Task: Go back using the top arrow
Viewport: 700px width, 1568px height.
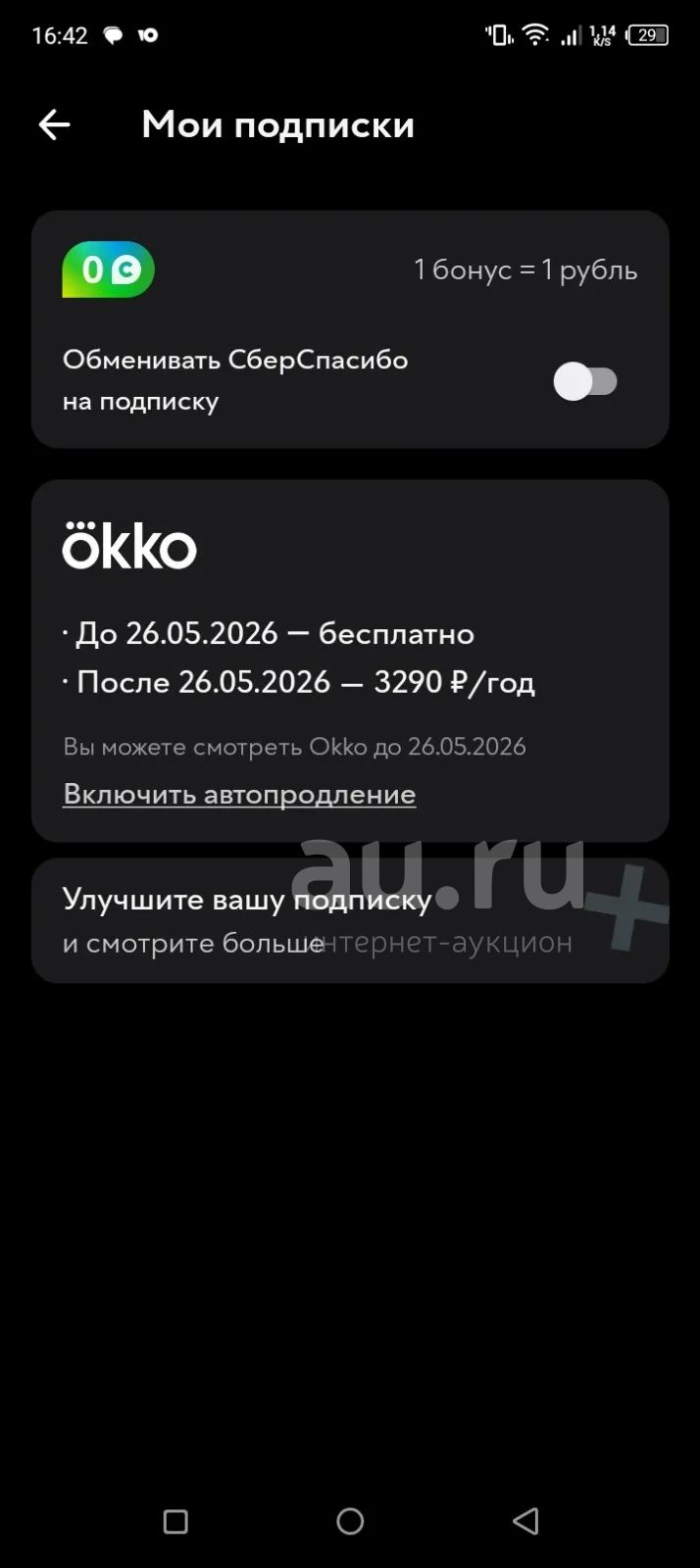Action: point(54,124)
